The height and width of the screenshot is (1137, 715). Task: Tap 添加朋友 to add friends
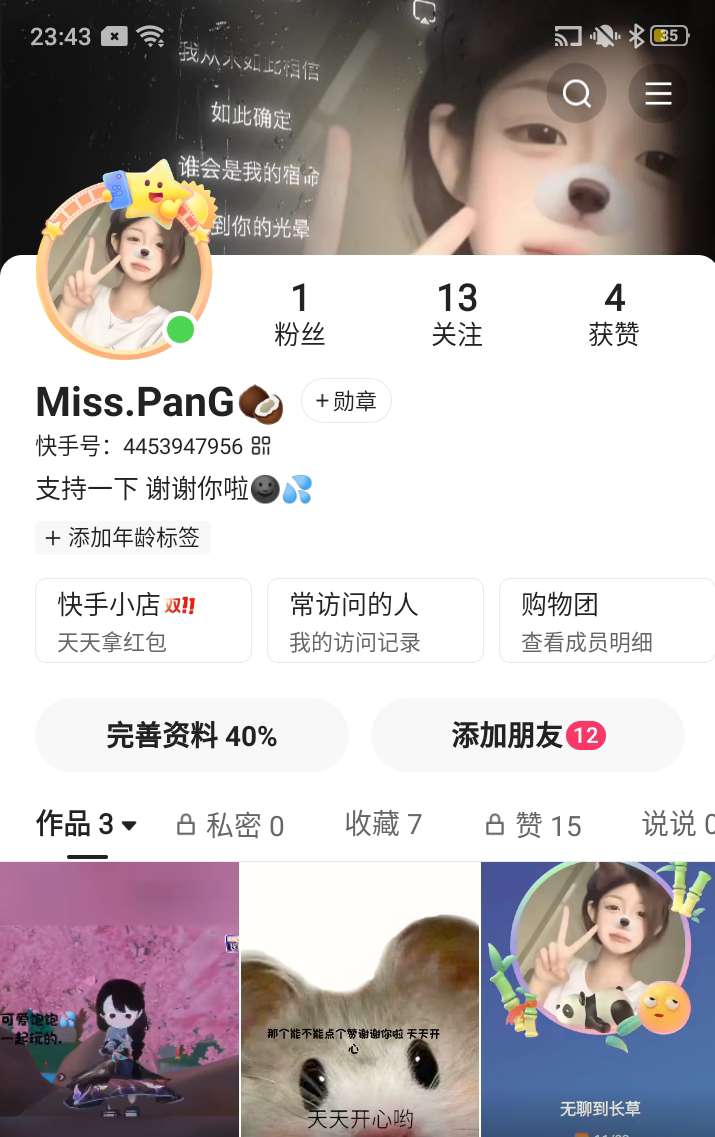[x=527, y=736]
